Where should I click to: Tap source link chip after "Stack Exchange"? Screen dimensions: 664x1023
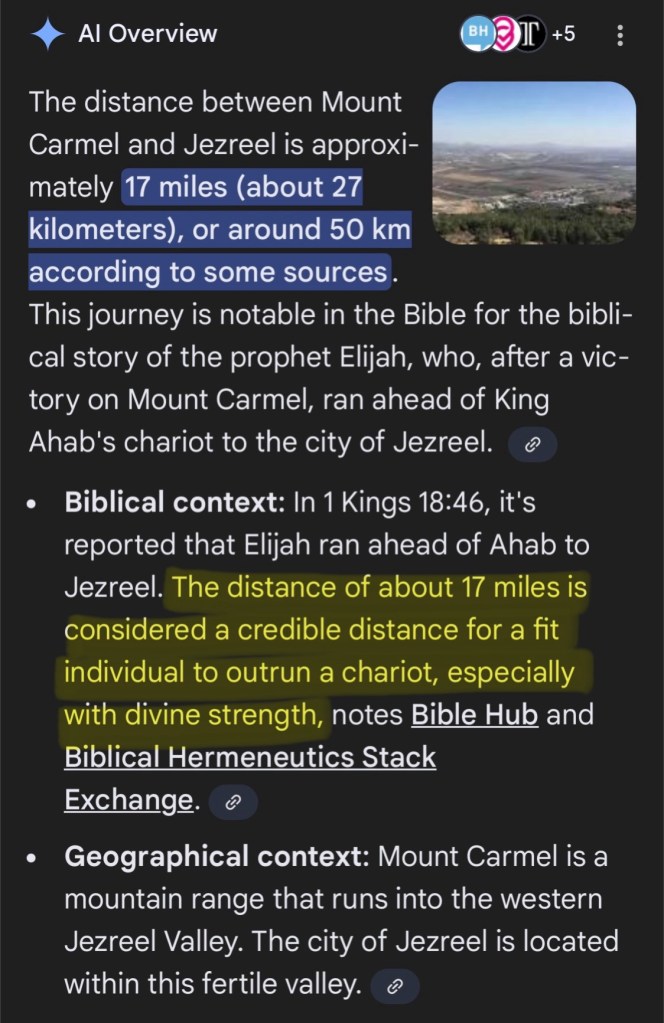pyautogui.click(x=233, y=802)
